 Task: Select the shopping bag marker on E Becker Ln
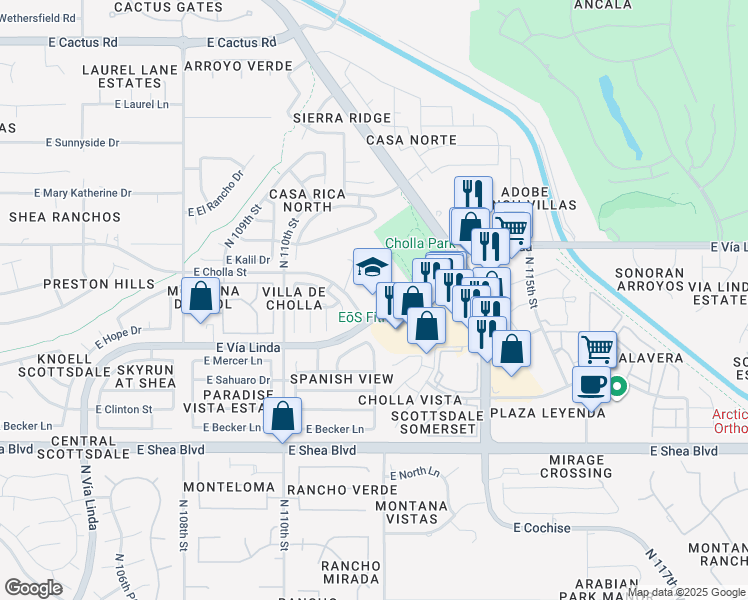pyautogui.click(x=282, y=417)
